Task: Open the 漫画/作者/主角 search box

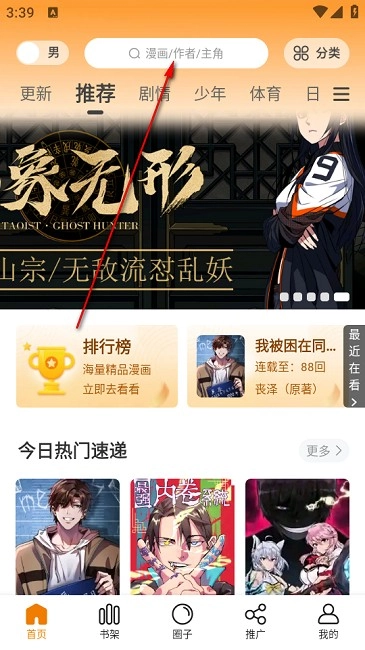Action: (x=176, y=53)
